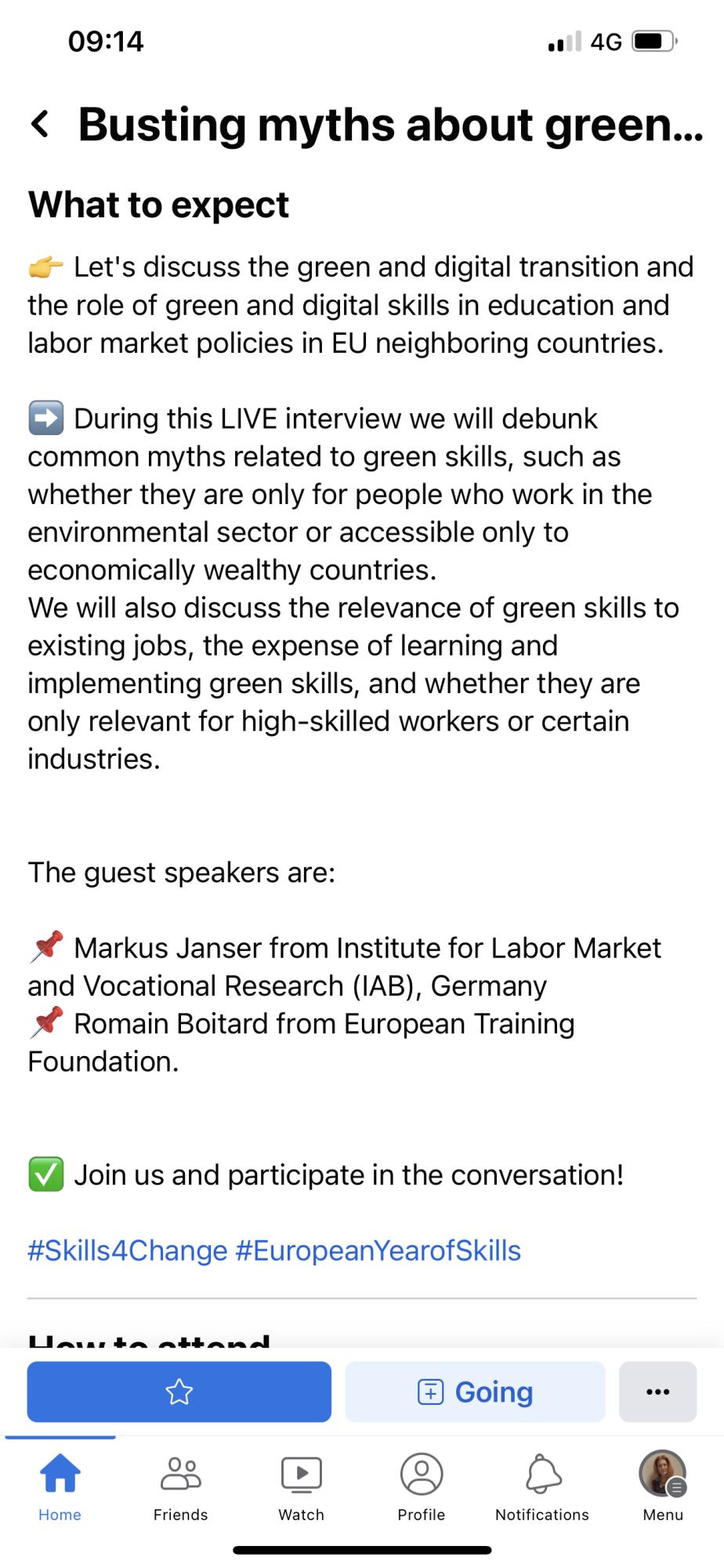Tap the Going button
The width and height of the screenshot is (724, 1568).
(475, 1392)
